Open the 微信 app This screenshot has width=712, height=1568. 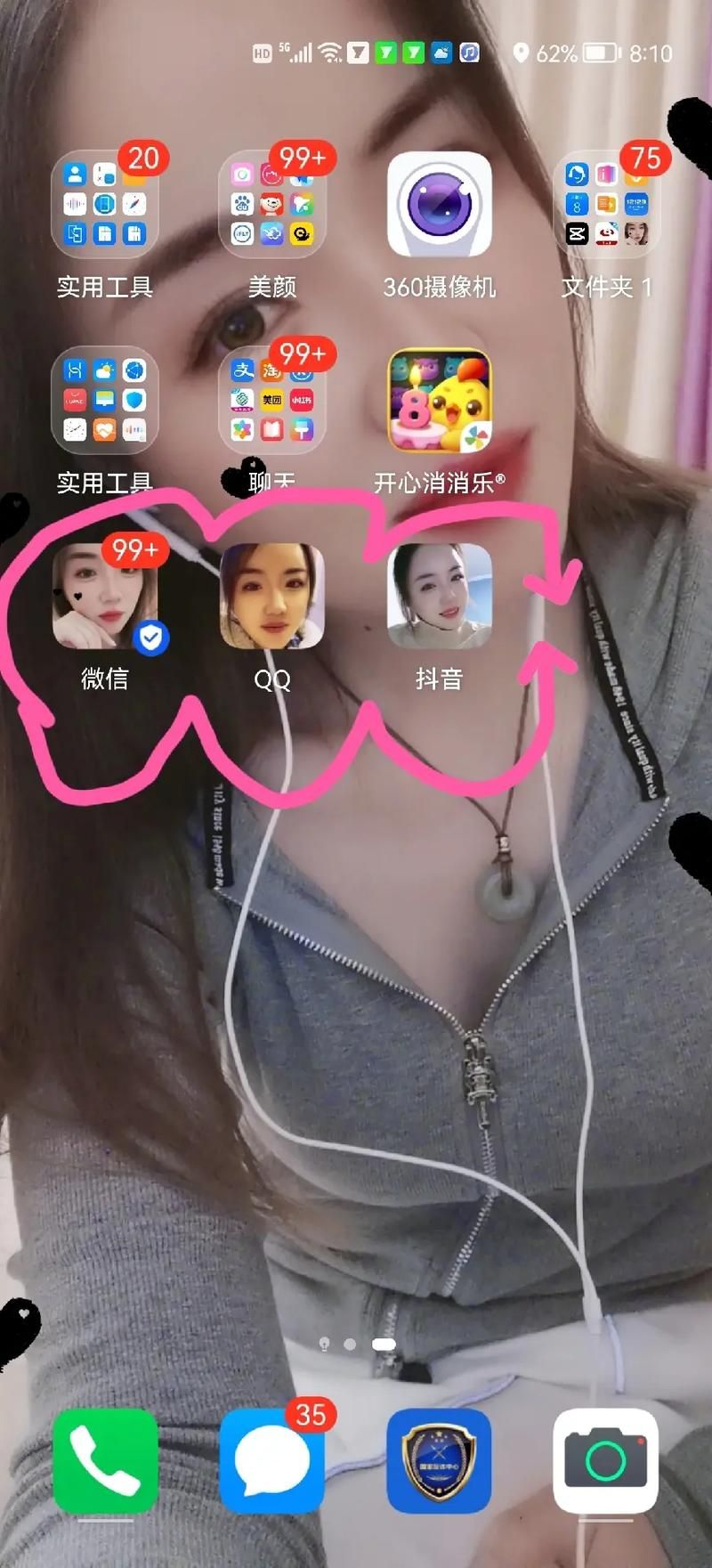coord(105,597)
